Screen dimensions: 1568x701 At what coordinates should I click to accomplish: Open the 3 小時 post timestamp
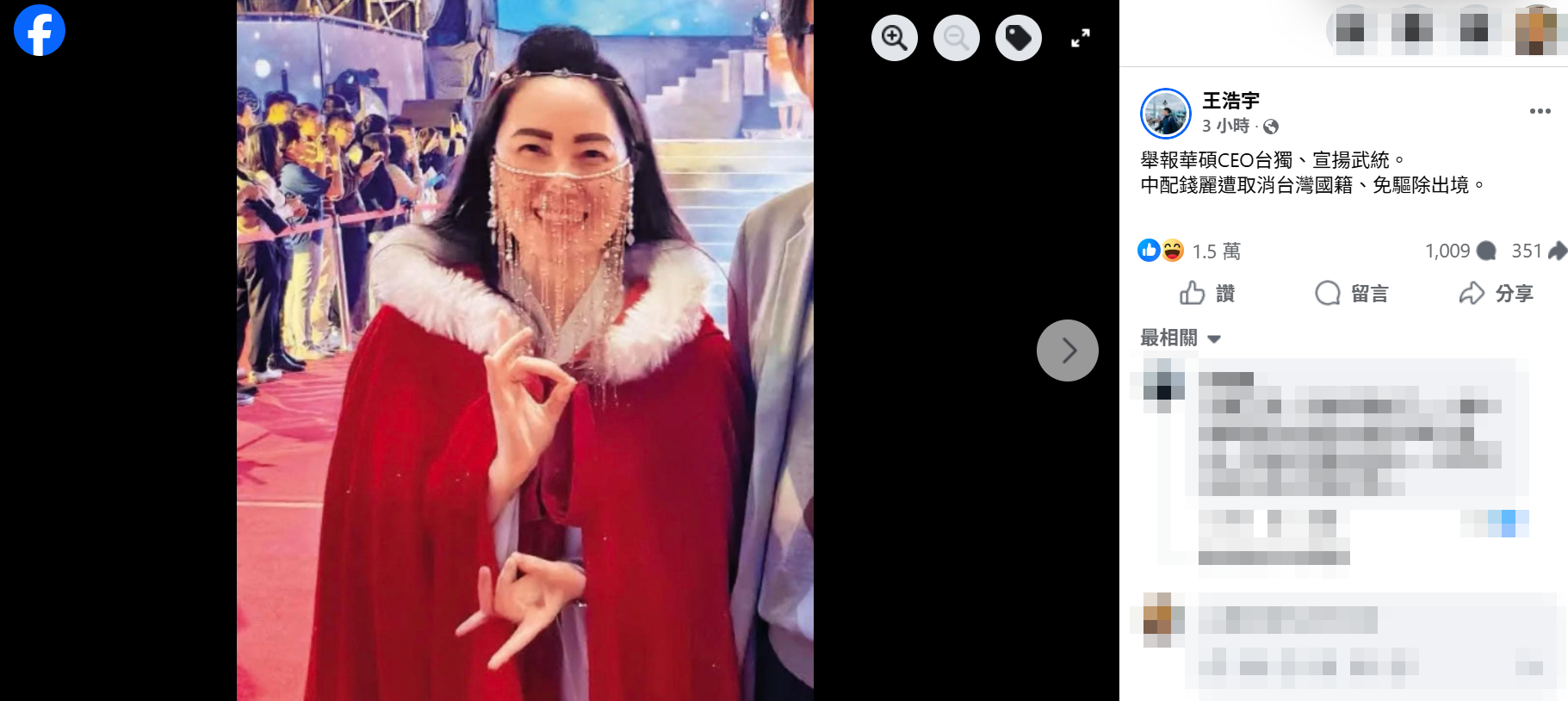(x=1225, y=127)
